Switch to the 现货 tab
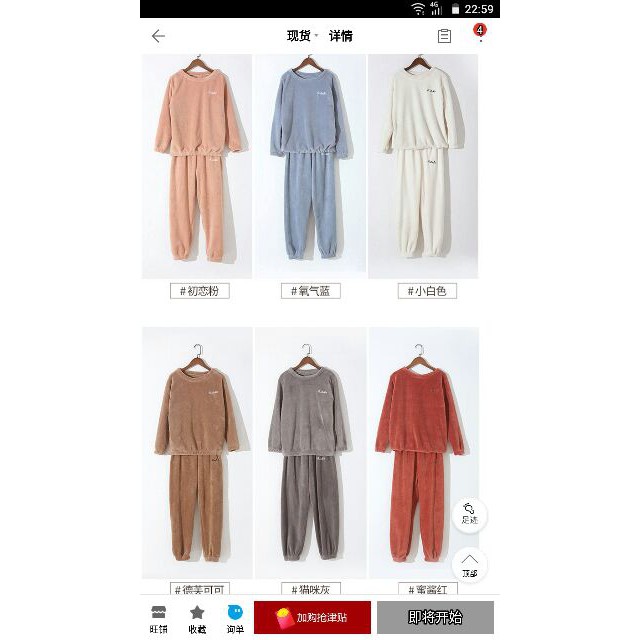The height and width of the screenshot is (640, 640). tap(299, 36)
